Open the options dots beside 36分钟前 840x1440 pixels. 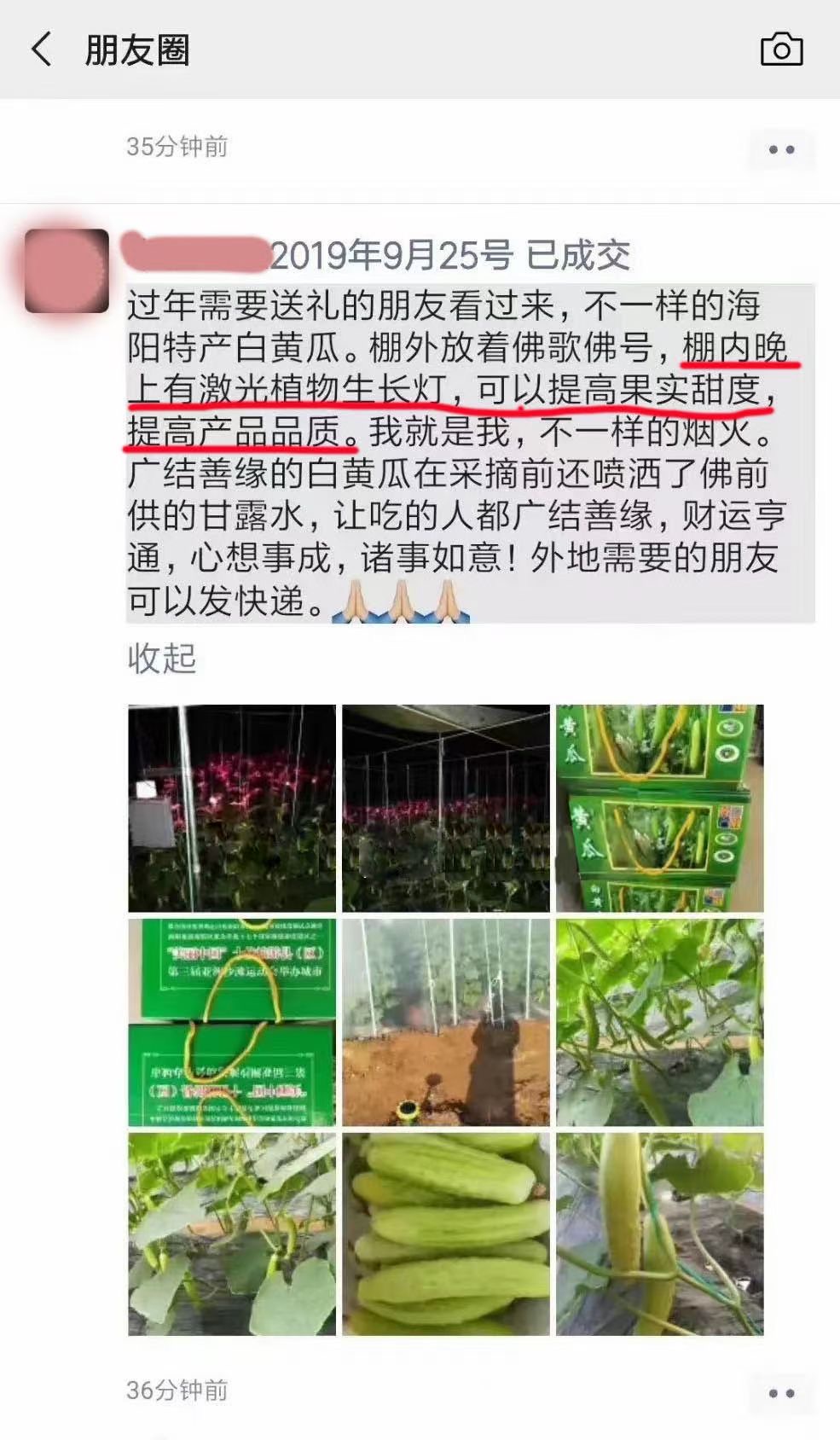point(781,1393)
